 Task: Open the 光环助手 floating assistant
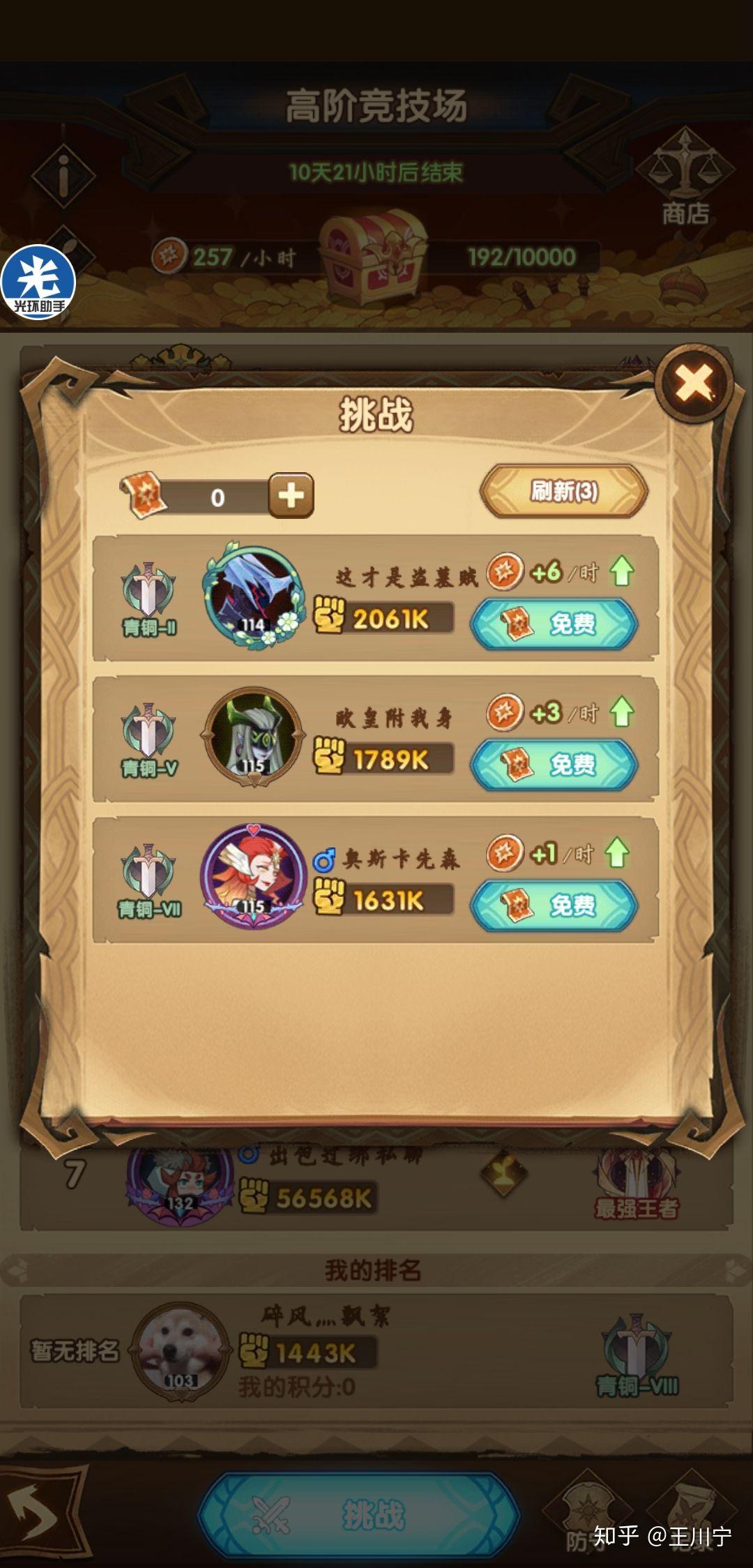tap(38, 282)
